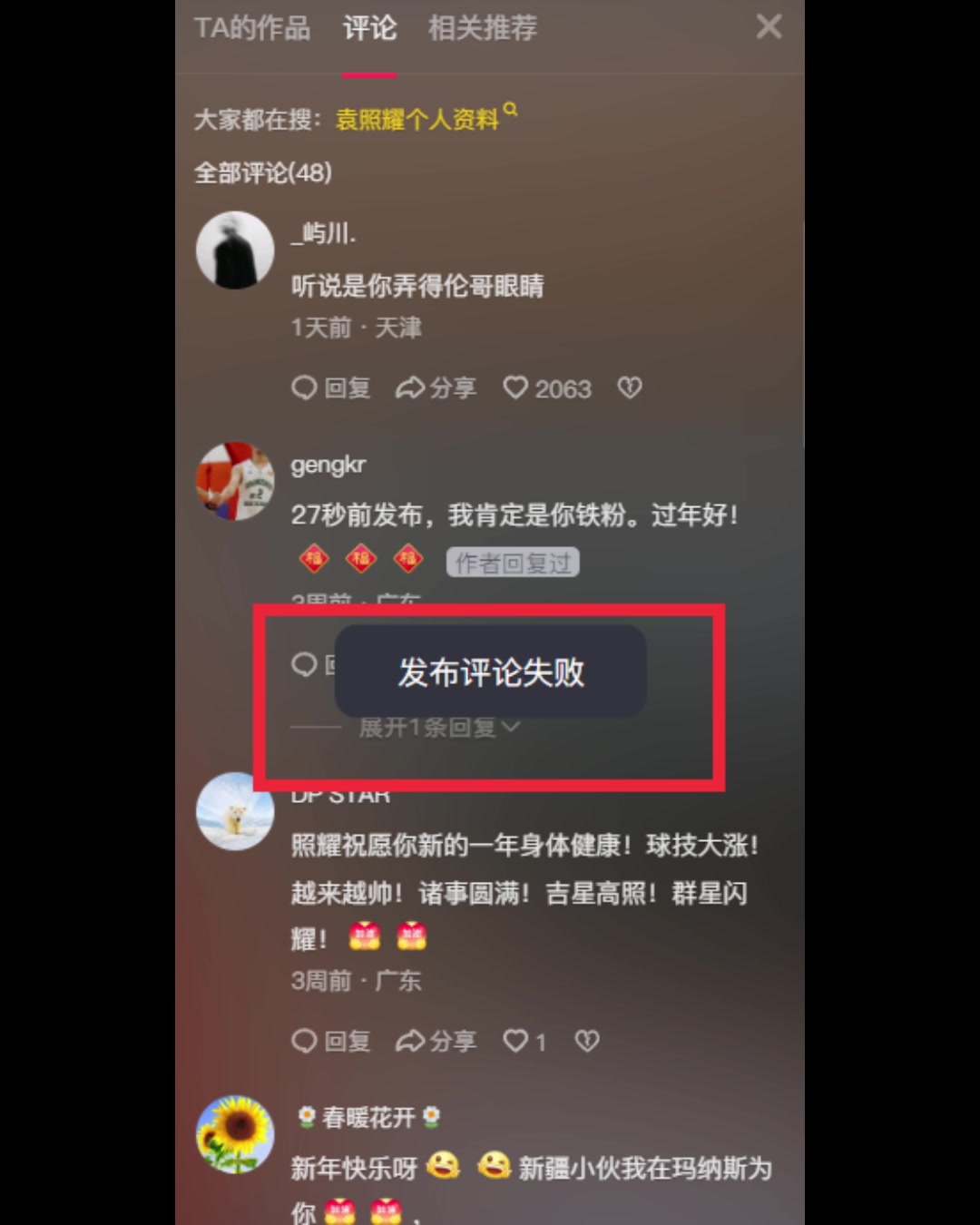Like the comment with 2063 likes

(x=516, y=388)
